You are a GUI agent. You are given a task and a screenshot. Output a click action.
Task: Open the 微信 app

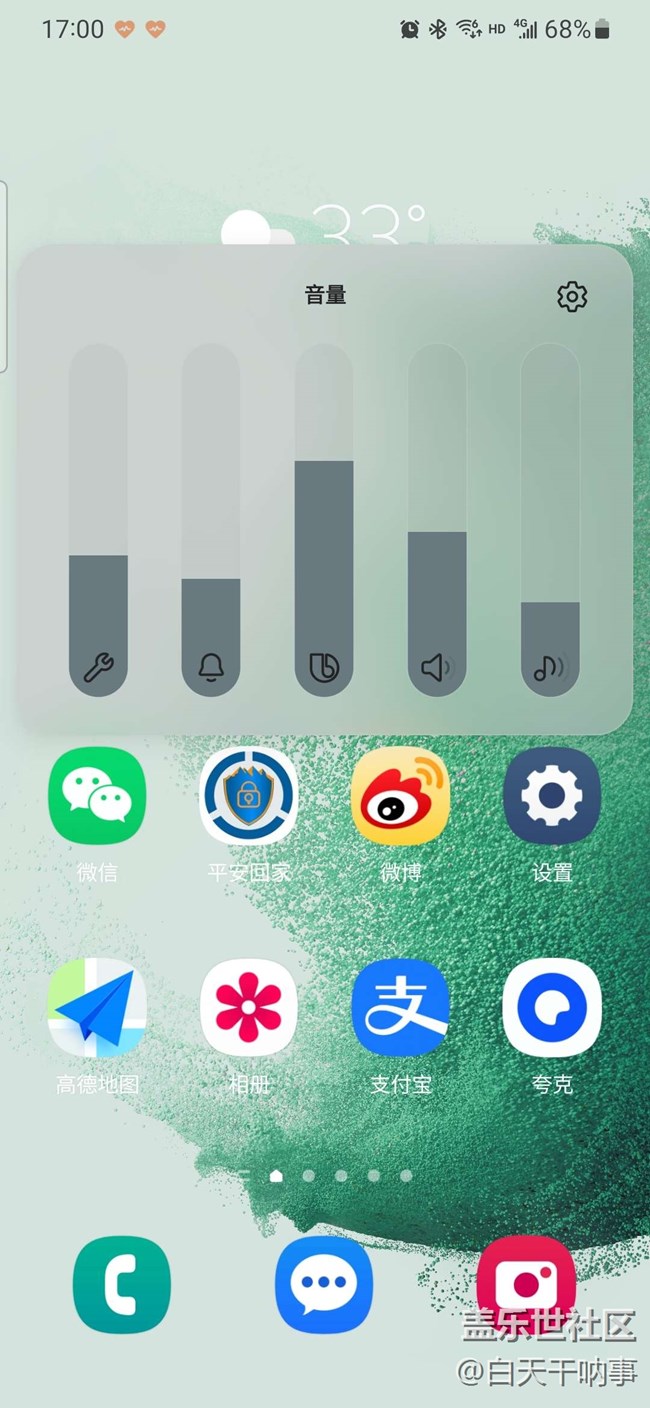[x=97, y=796]
